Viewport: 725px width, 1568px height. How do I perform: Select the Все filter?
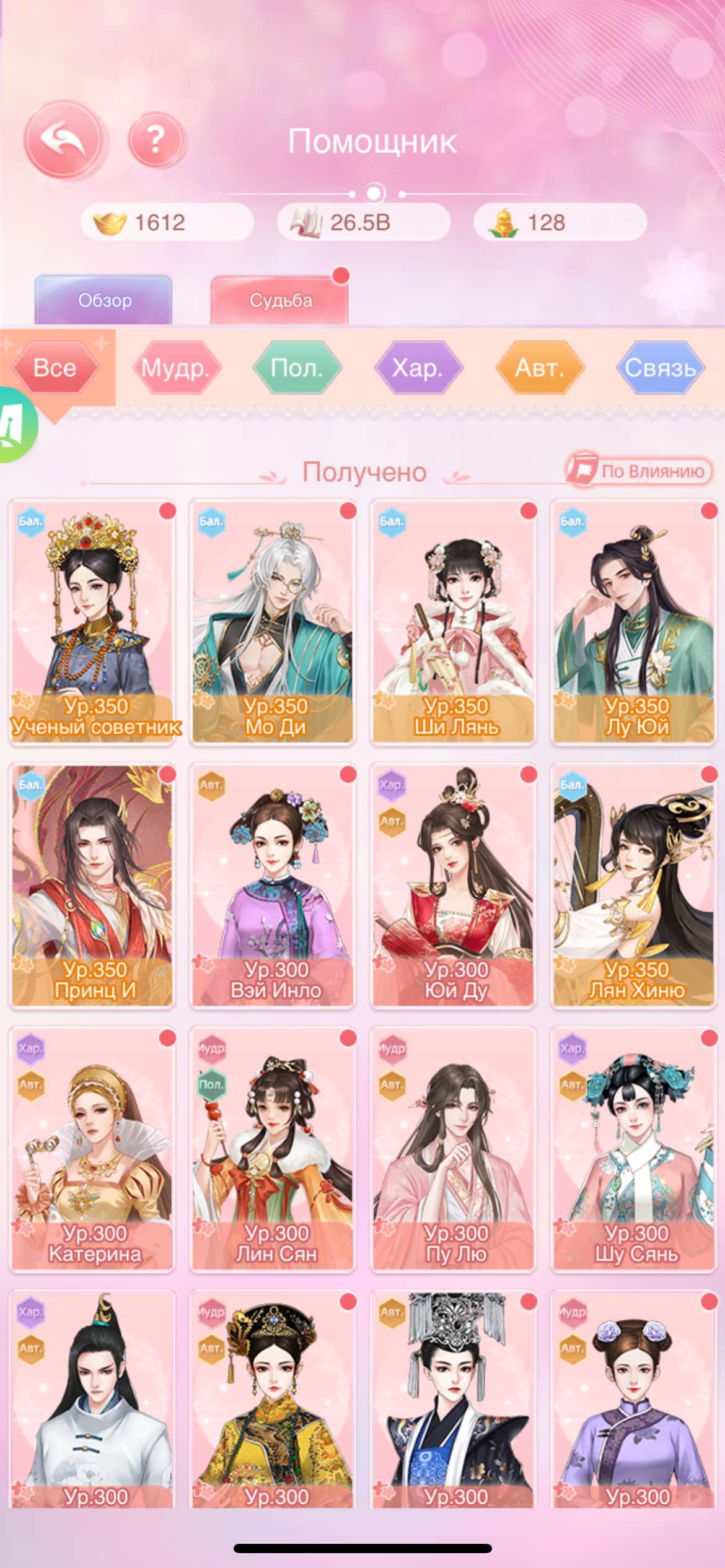click(x=55, y=368)
